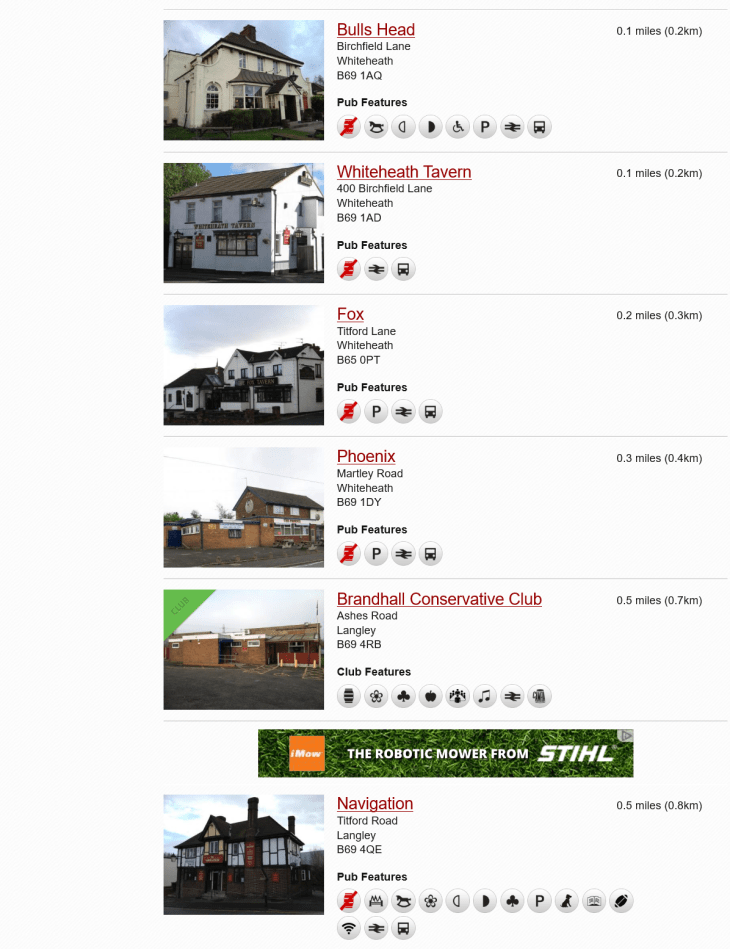This screenshot has height=949, width=730.
Task: View the Brandhall Conservative Club photo
Action: (x=243, y=649)
